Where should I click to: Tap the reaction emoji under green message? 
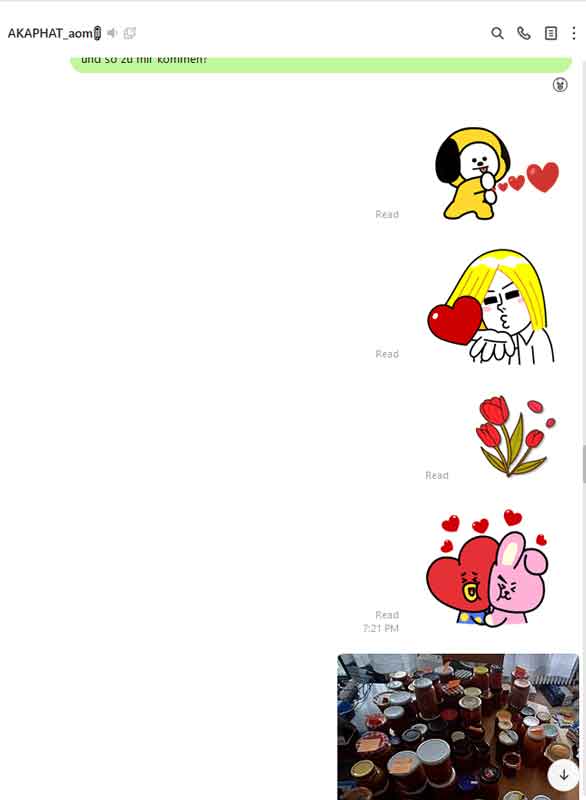pyautogui.click(x=560, y=85)
